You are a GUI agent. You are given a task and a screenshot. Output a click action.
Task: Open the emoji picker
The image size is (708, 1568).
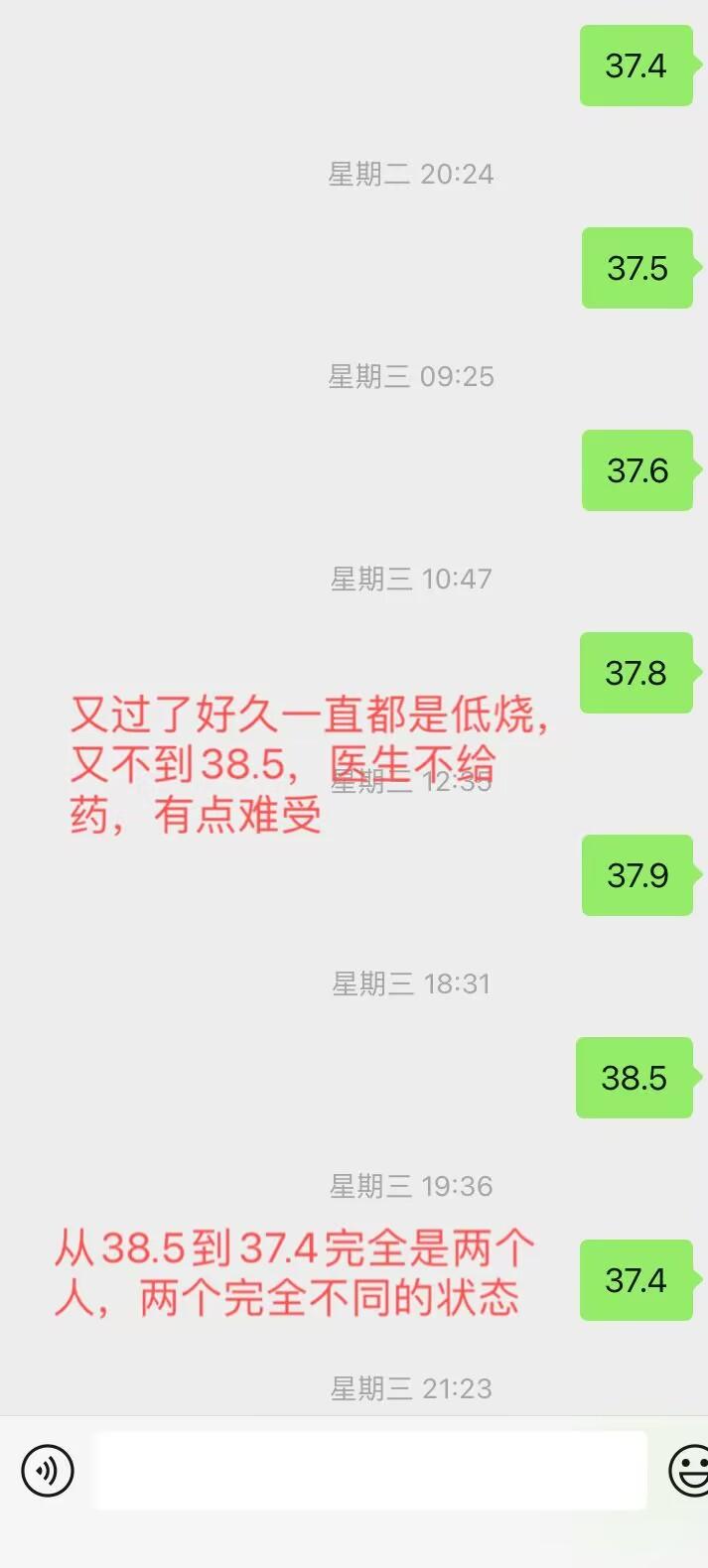pos(689,1470)
